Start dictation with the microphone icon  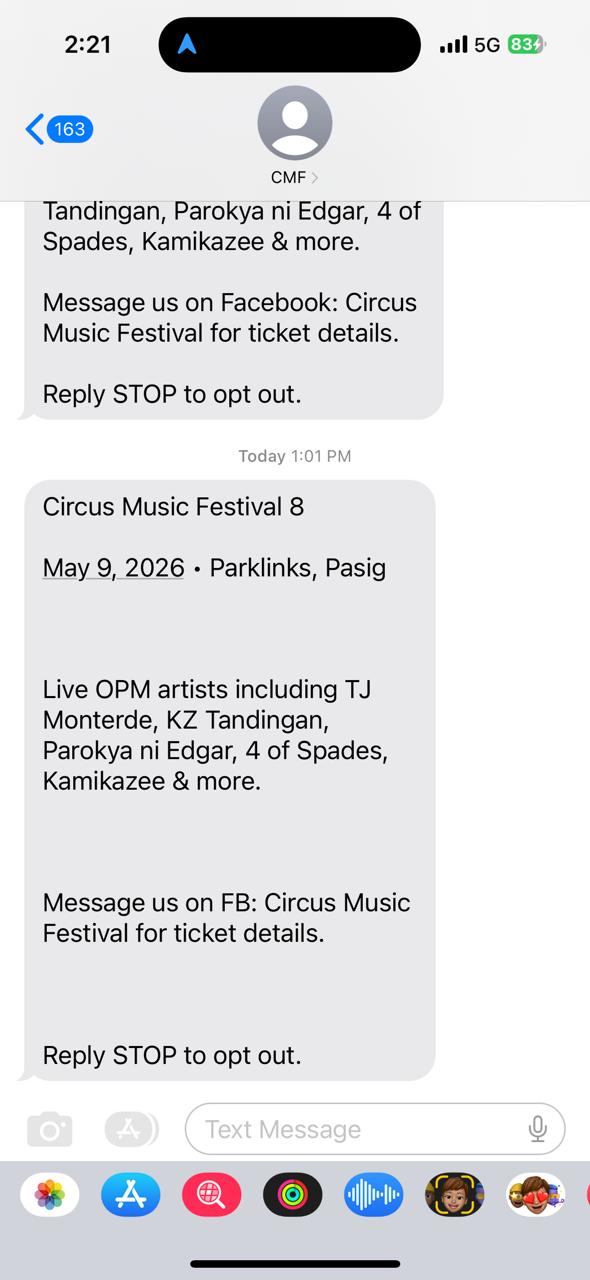coord(538,1129)
